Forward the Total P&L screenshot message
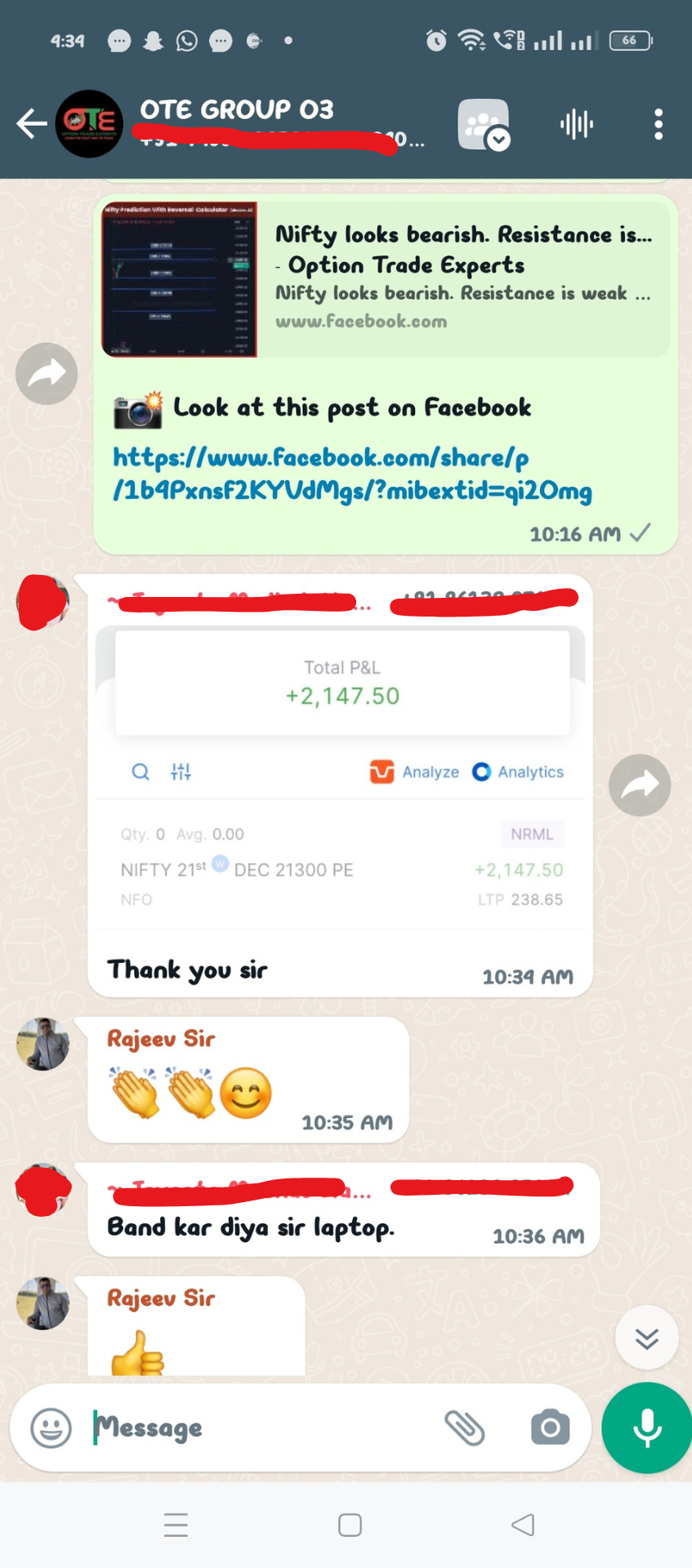This screenshot has height=1568, width=692. click(640, 785)
